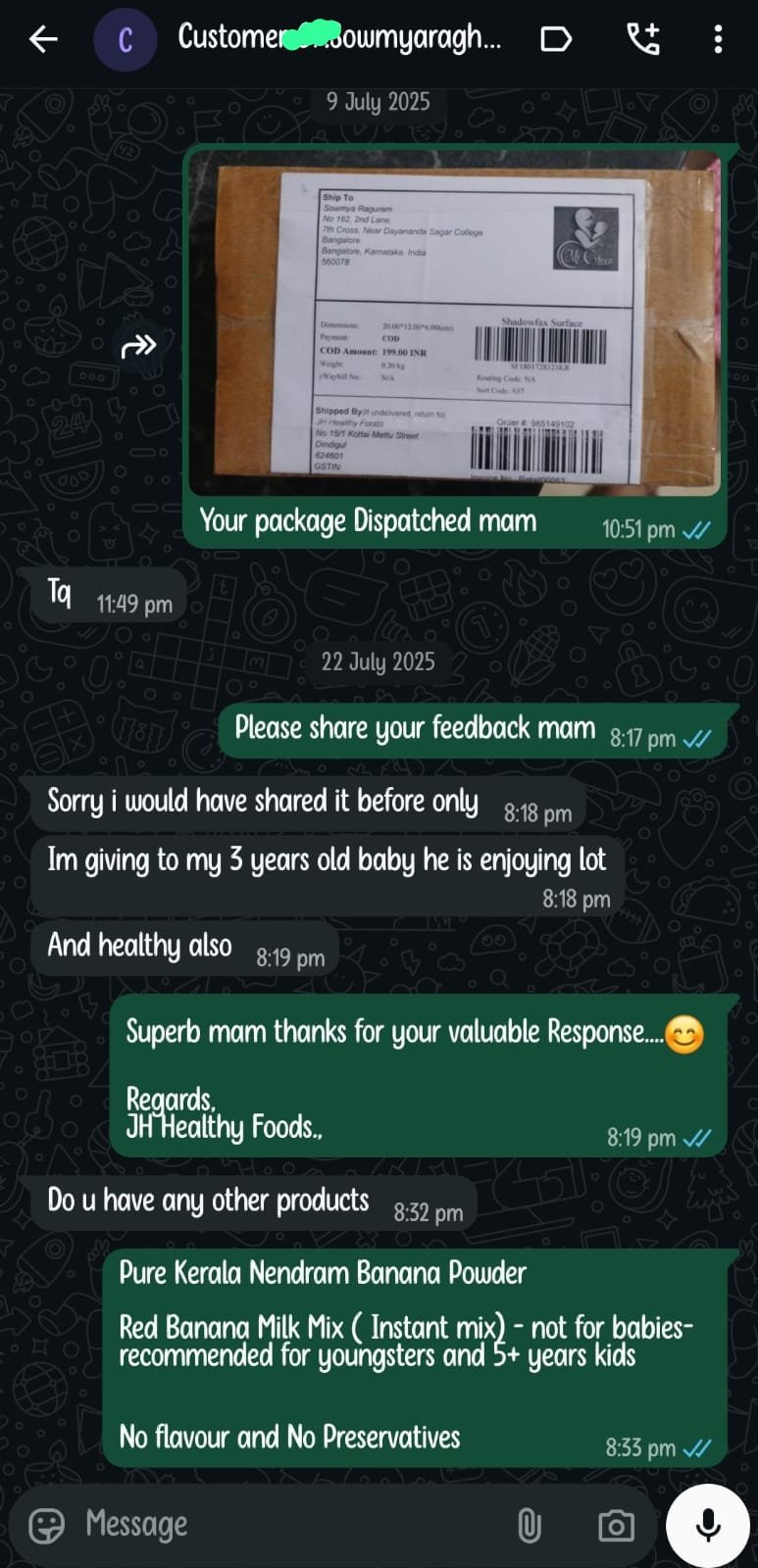This screenshot has width=758, height=1568.
Task: Attach a file with the paperclip
Action: [529, 1525]
